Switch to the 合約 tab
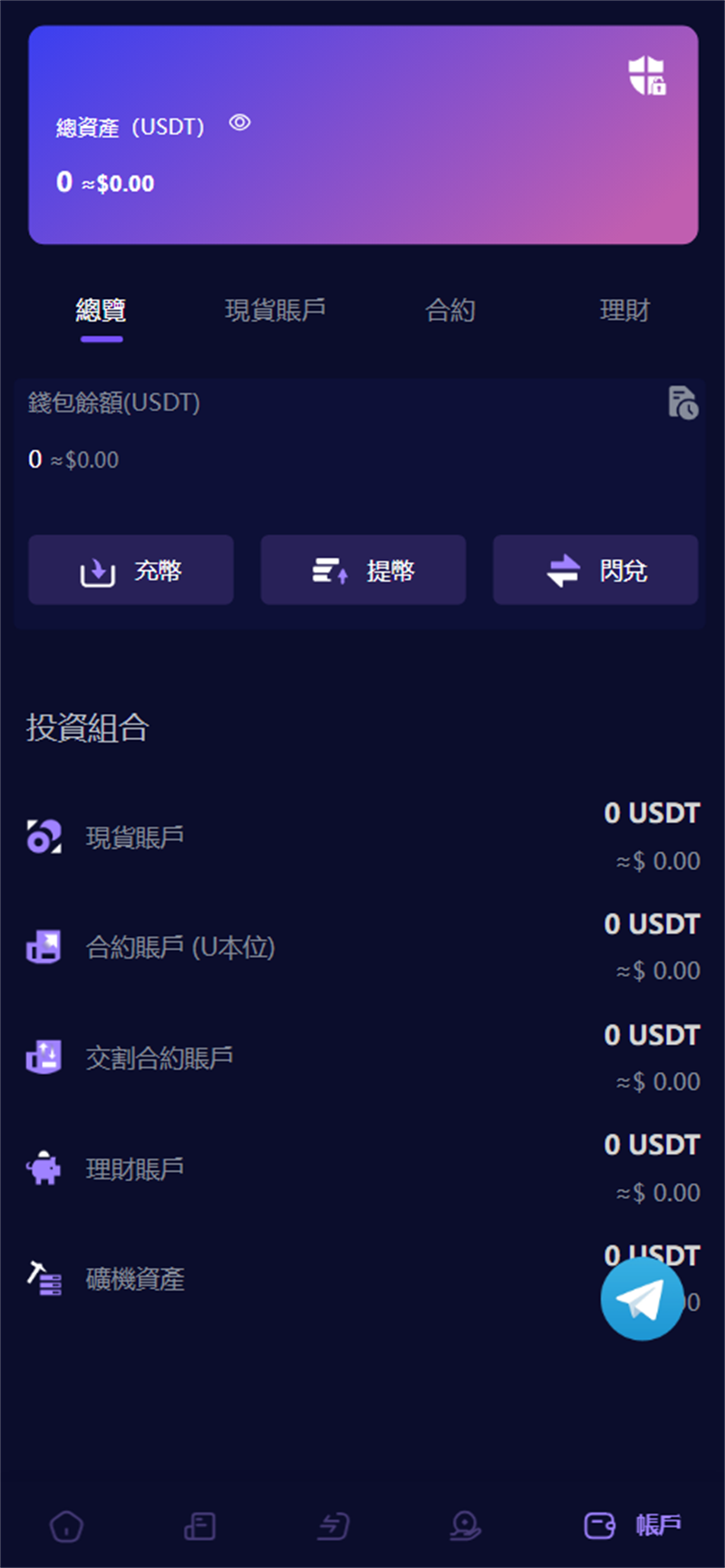The image size is (725, 1568). click(450, 310)
